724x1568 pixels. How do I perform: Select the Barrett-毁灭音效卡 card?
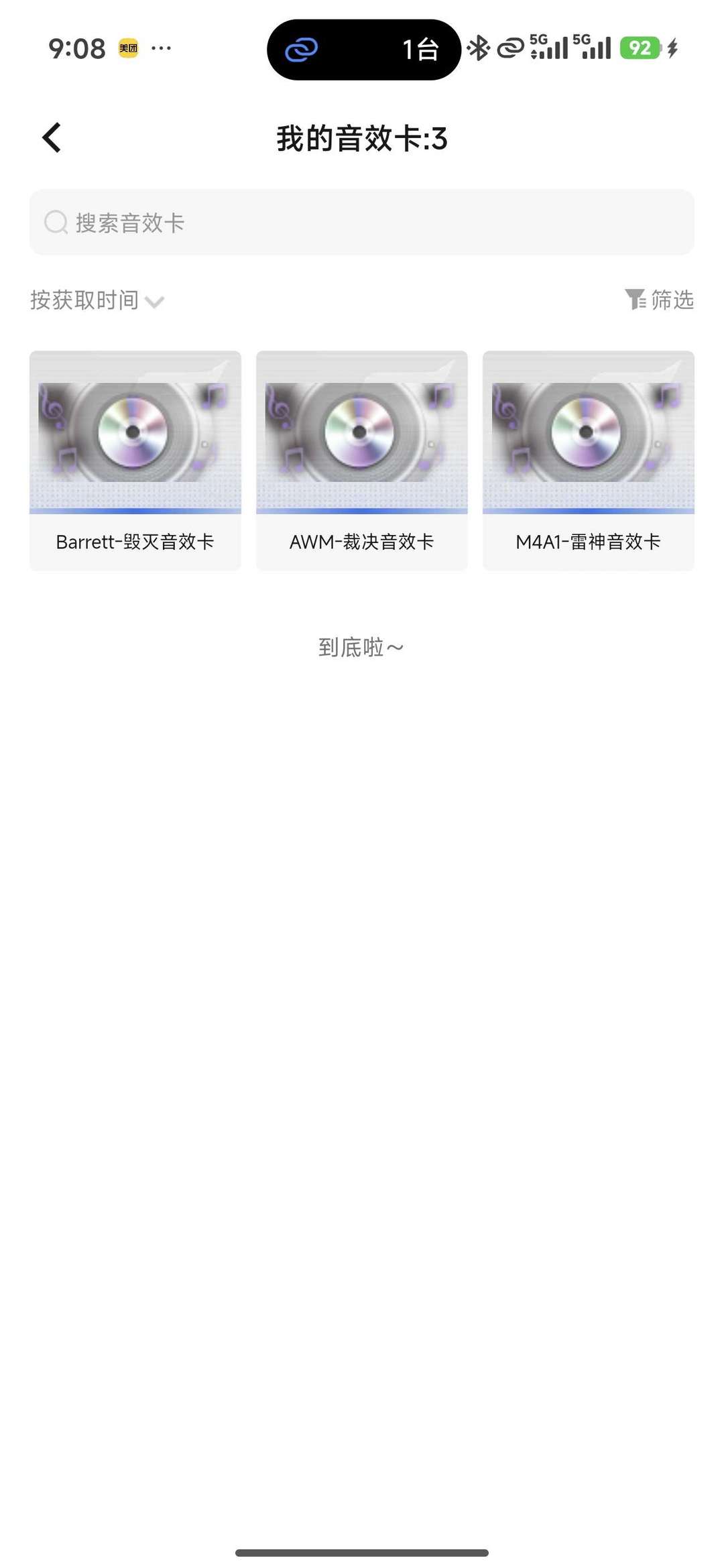(135, 459)
